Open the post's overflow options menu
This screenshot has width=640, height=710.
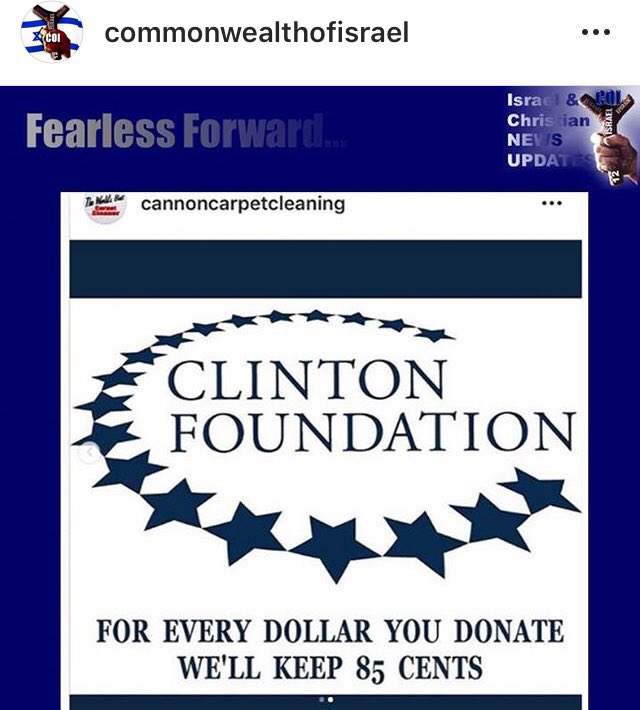point(595,33)
